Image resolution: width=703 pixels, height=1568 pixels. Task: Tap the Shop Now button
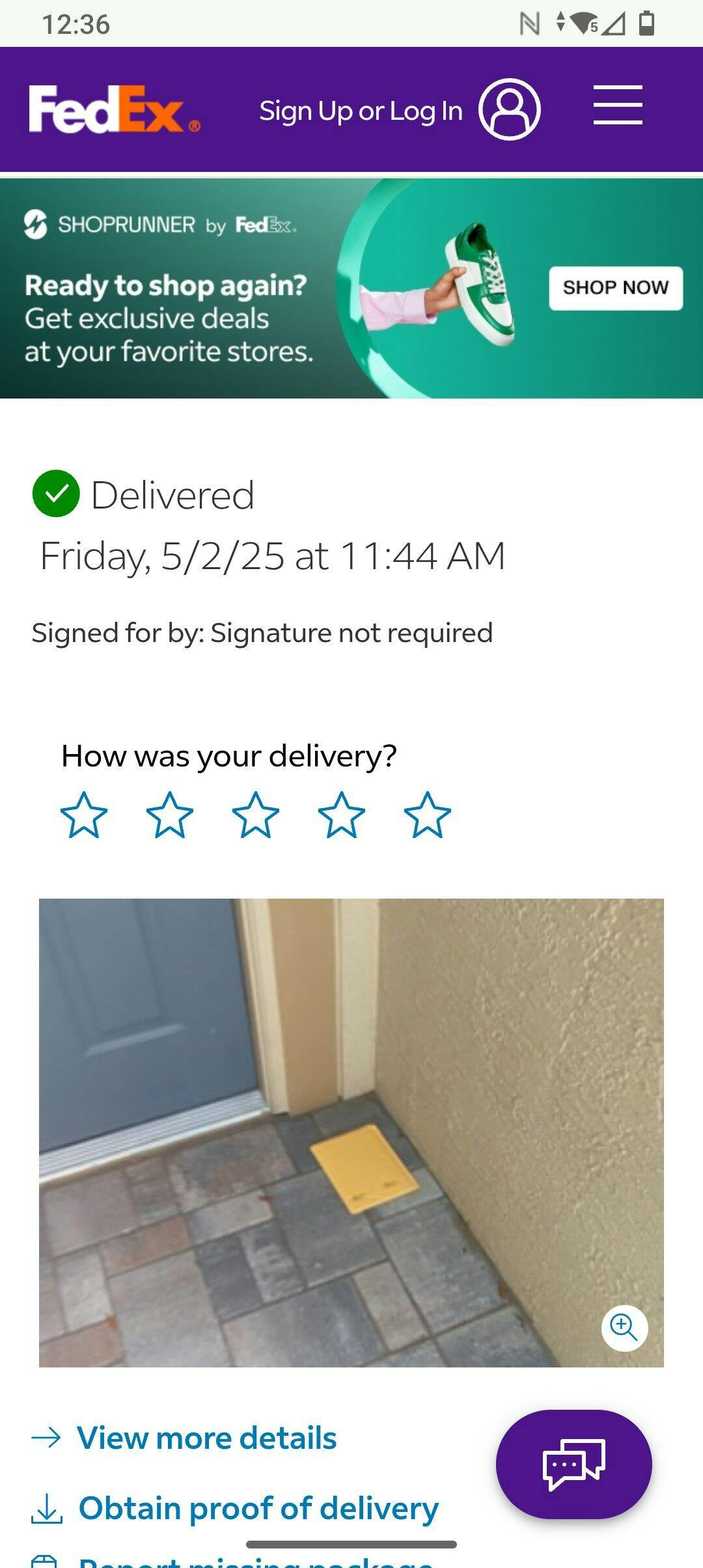point(615,288)
